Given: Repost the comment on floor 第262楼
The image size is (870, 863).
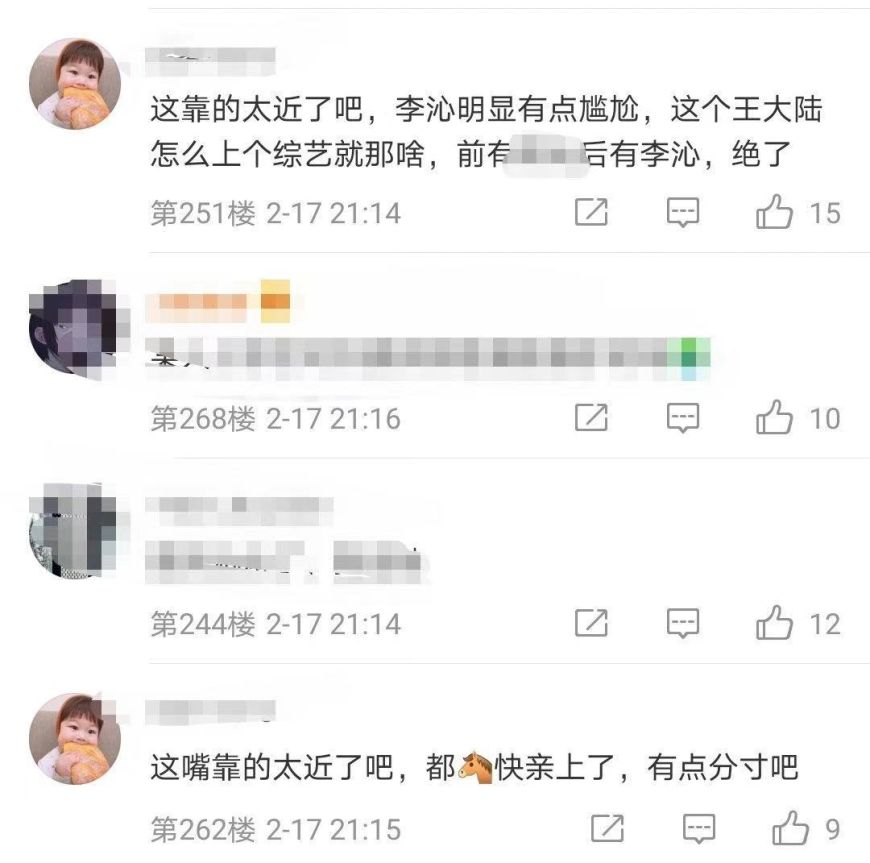Looking at the screenshot, I should (x=607, y=828).
